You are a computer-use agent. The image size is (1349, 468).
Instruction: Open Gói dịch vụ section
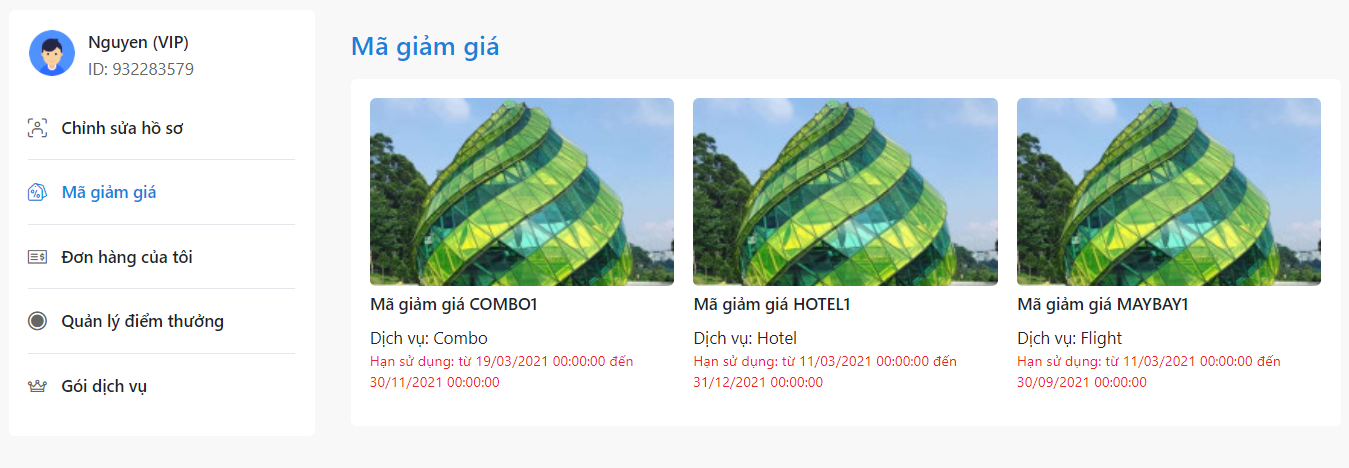(x=104, y=386)
